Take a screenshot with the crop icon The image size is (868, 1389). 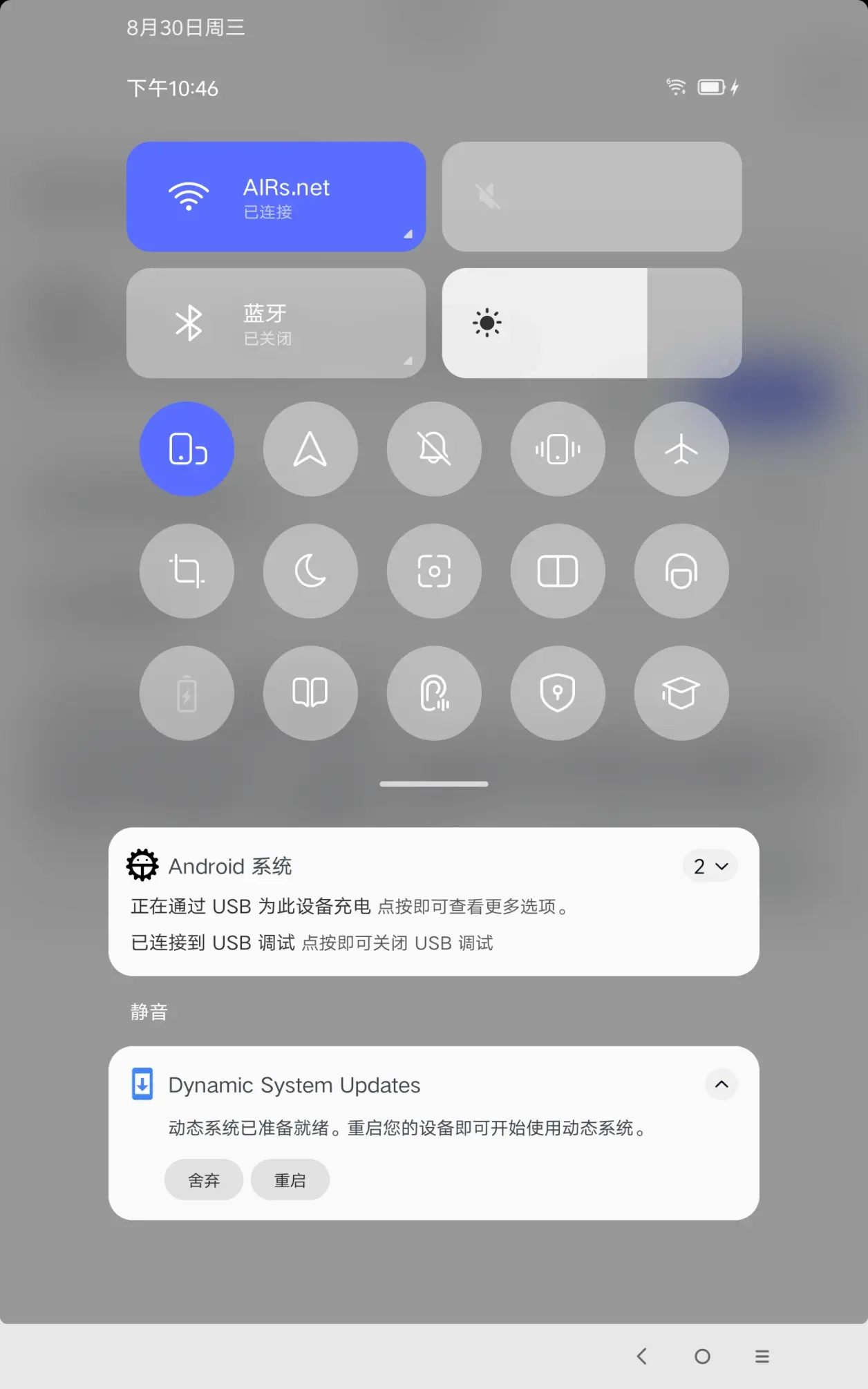pos(187,571)
